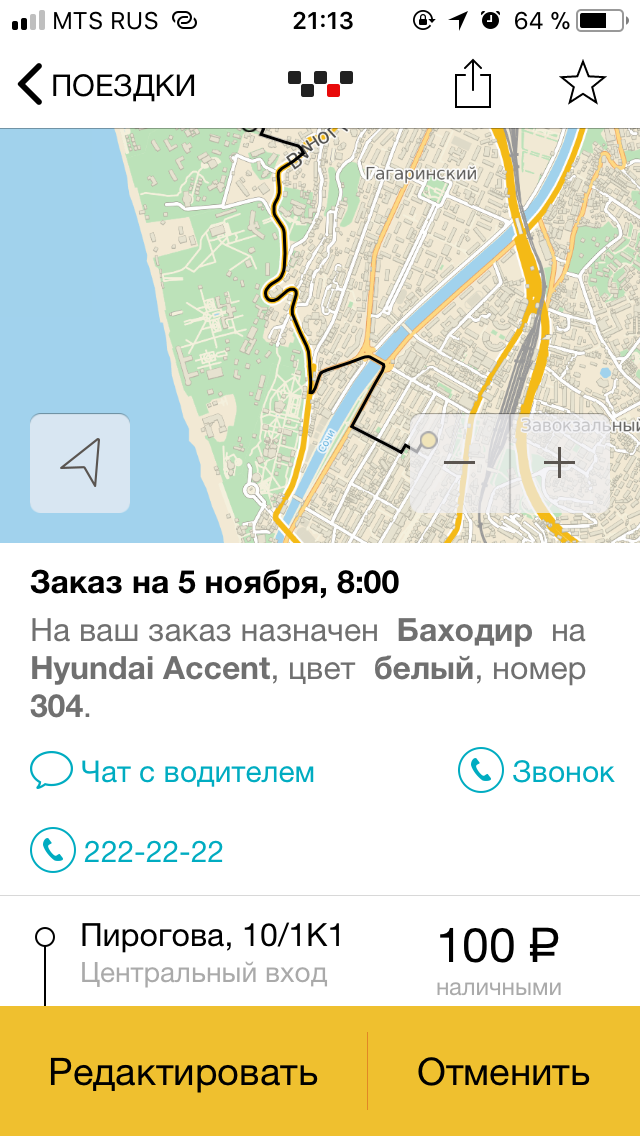Image resolution: width=640 pixels, height=1136 pixels.
Task: Share this ride order
Action: click(x=473, y=84)
